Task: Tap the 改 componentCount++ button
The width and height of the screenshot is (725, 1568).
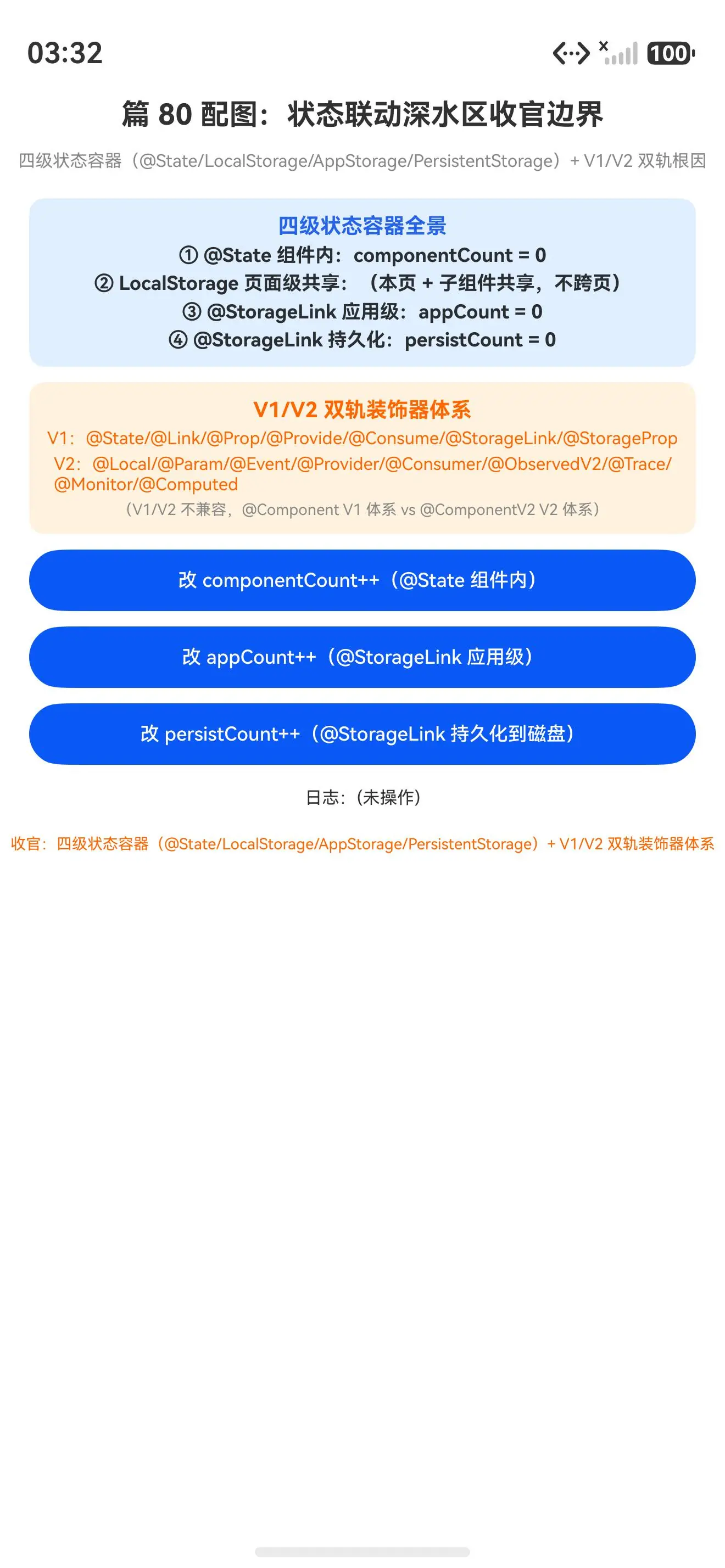Action: [362, 580]
